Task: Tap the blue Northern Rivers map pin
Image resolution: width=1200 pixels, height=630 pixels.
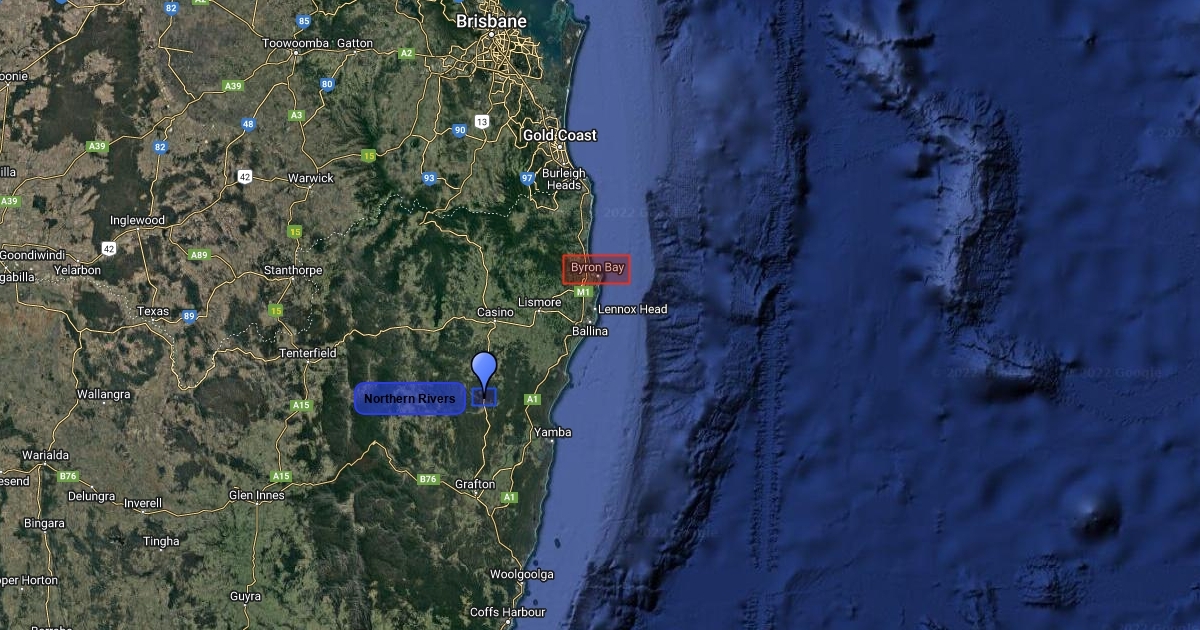Action: pyautogui.click(x=484, y=370)
